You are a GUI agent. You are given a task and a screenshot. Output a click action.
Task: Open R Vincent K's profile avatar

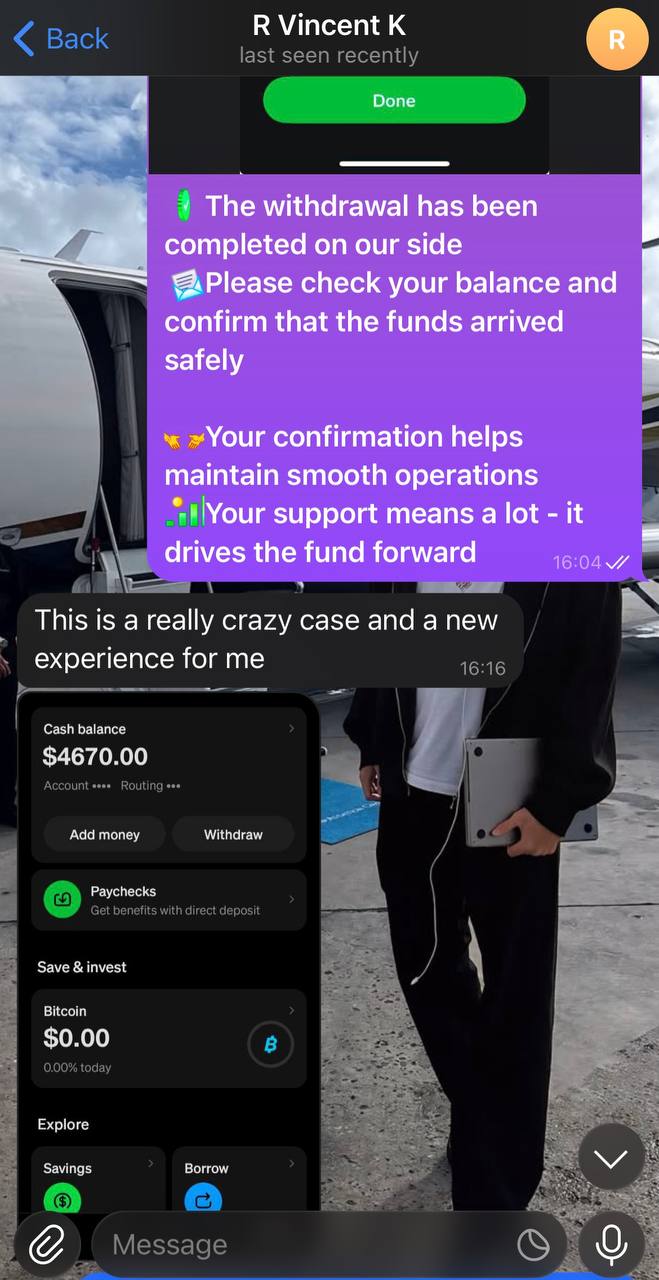[x=616, y=39]
